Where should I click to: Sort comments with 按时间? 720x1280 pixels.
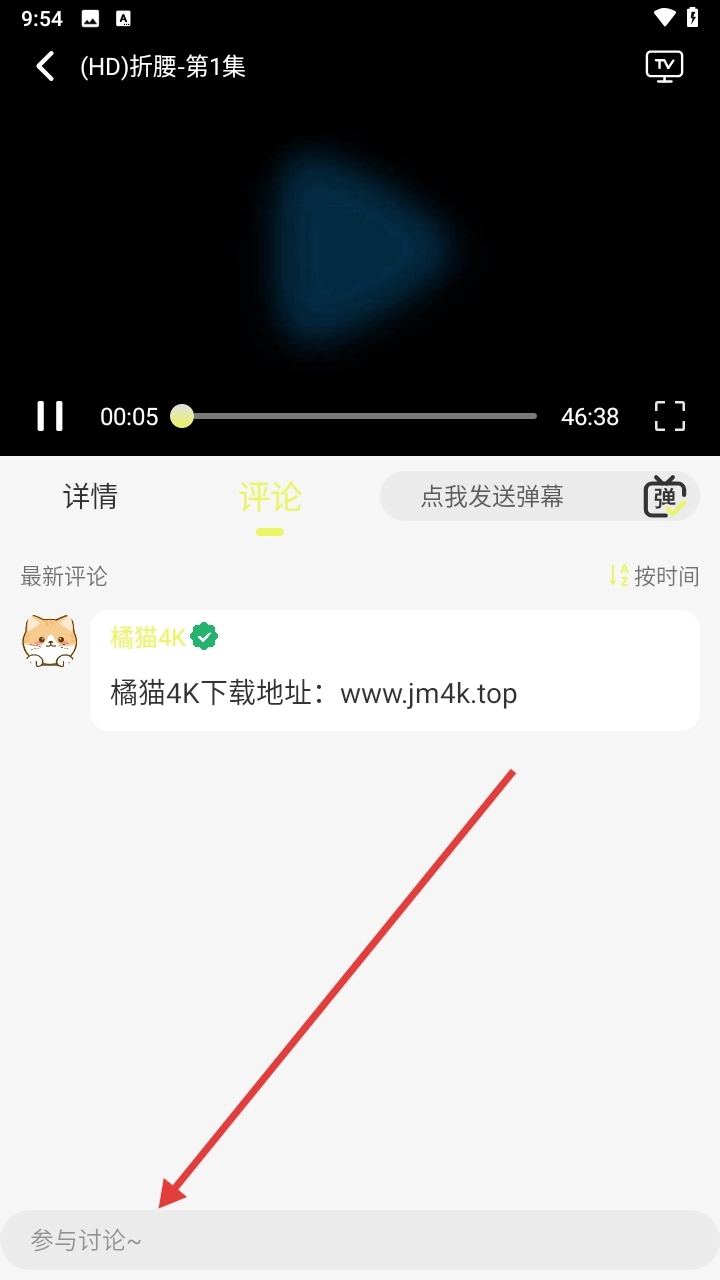654,576
